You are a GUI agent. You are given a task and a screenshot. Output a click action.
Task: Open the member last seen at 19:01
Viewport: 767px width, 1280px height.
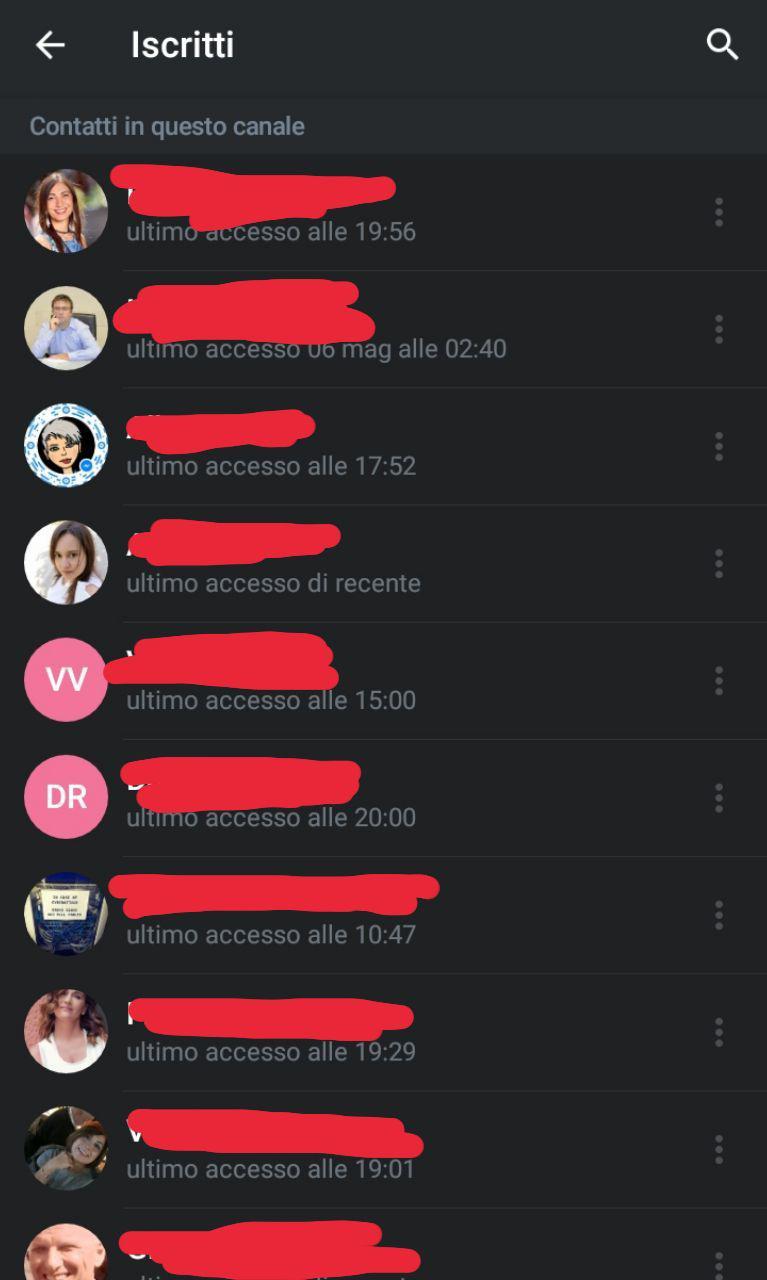pyautogui.click(x=383, y=1148)
